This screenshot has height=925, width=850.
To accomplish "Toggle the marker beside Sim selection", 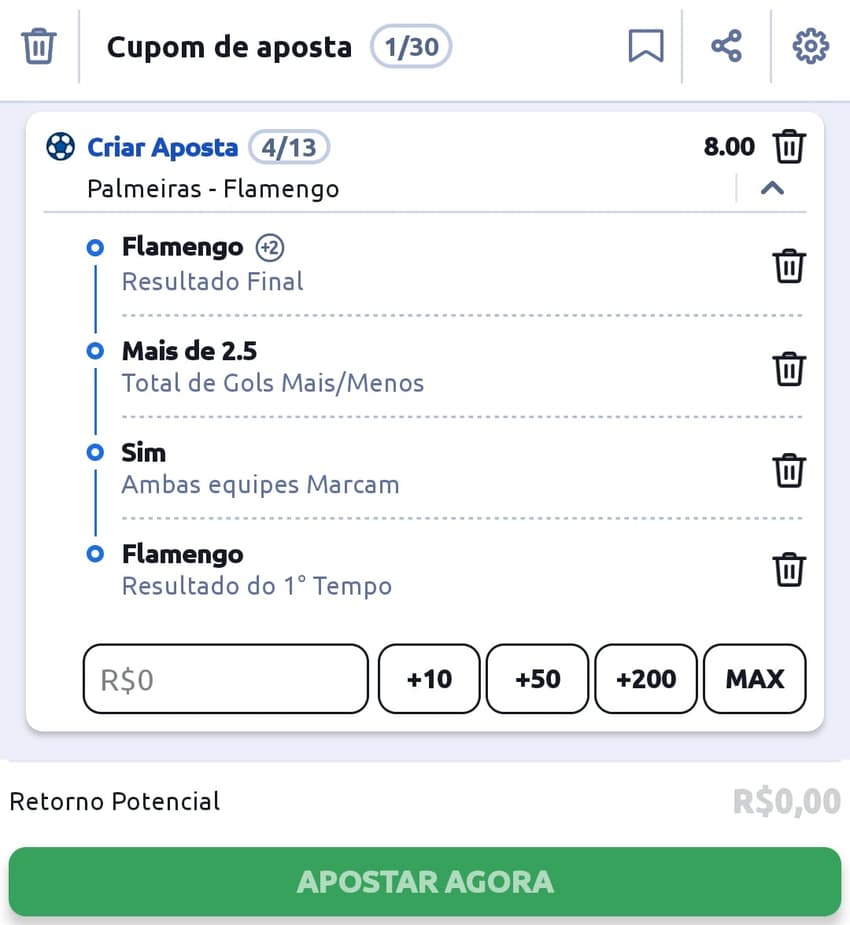I will click(x=95, y=453).
